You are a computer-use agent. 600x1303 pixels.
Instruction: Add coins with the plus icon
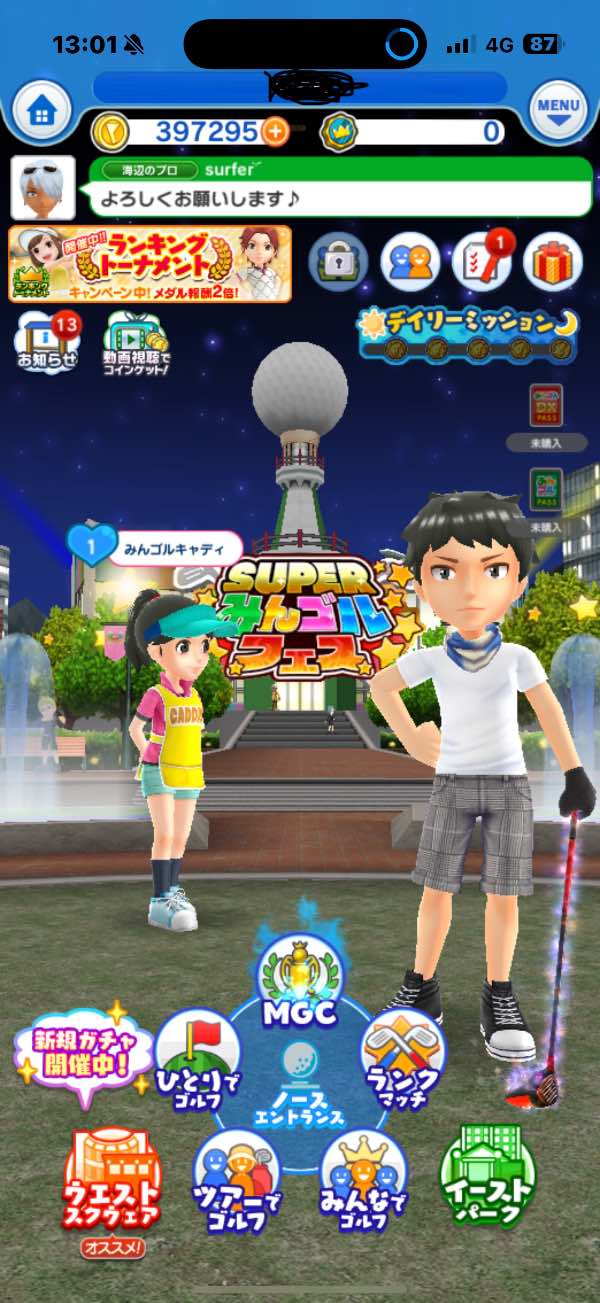[x=274, y=131]
